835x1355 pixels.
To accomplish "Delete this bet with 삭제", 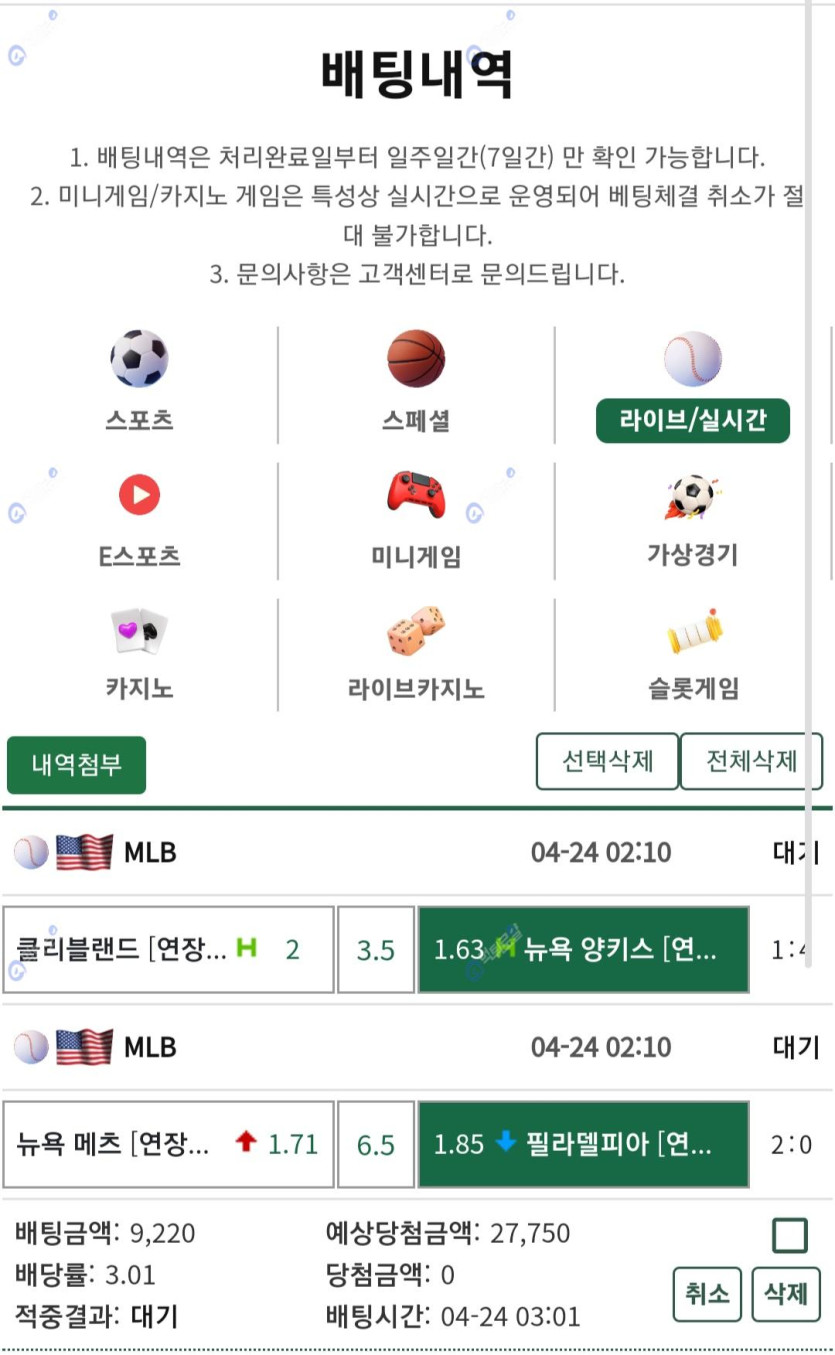I will (785, 1294).
